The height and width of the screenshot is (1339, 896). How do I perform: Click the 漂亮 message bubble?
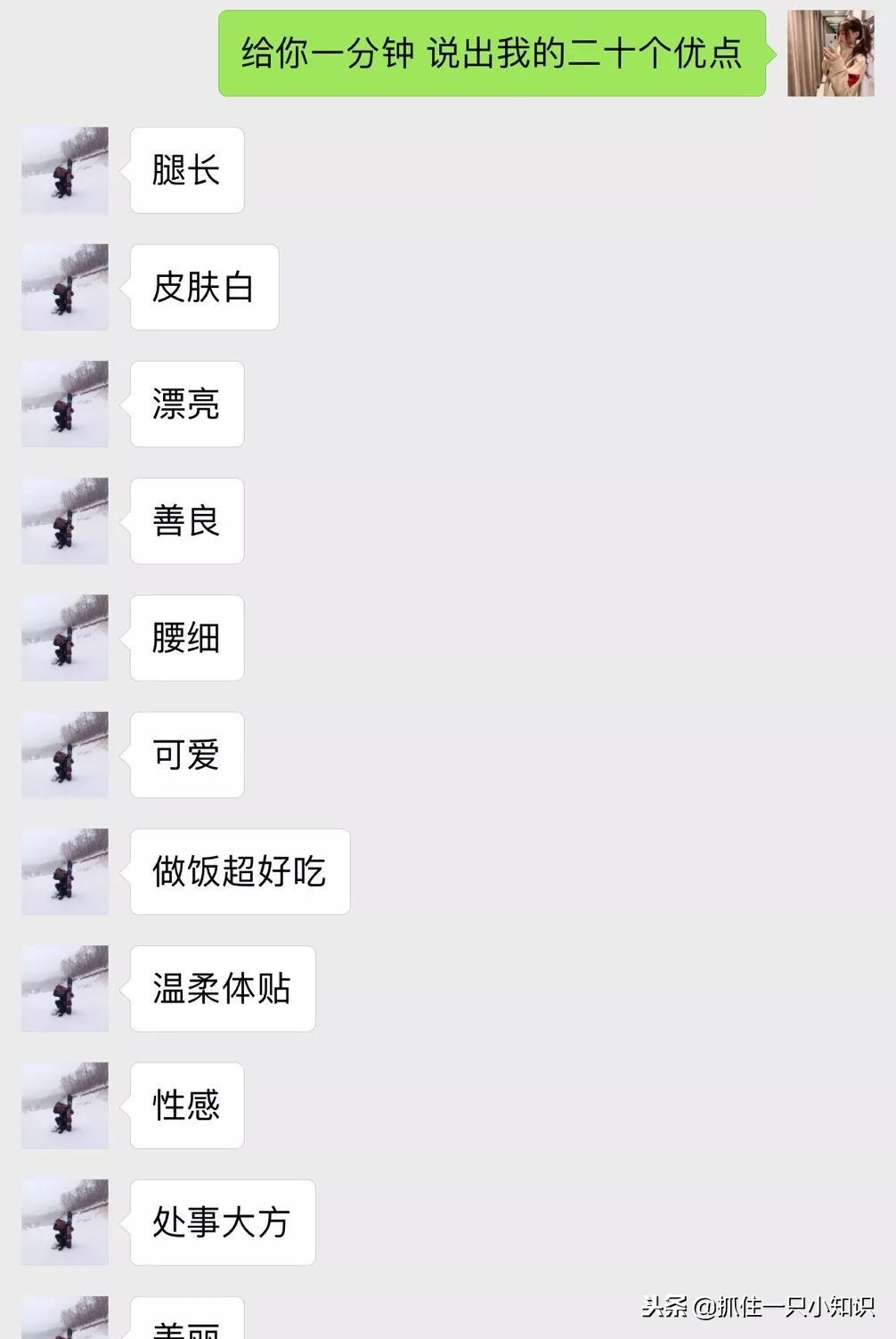coord(186,404)
